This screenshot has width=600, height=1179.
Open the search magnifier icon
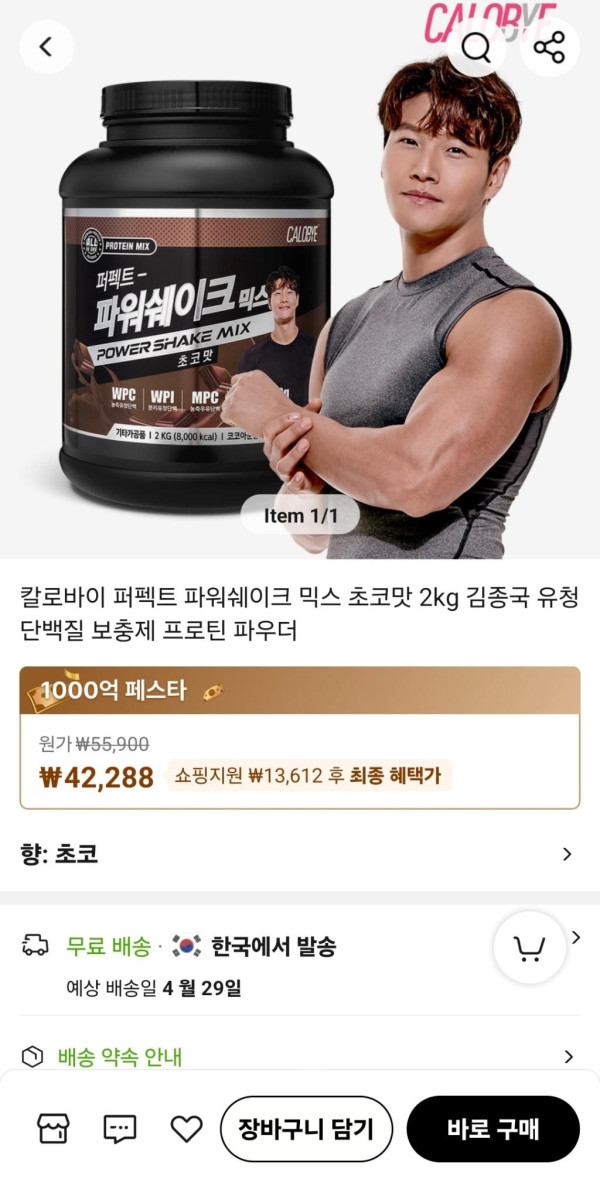[x=476, y=47]
